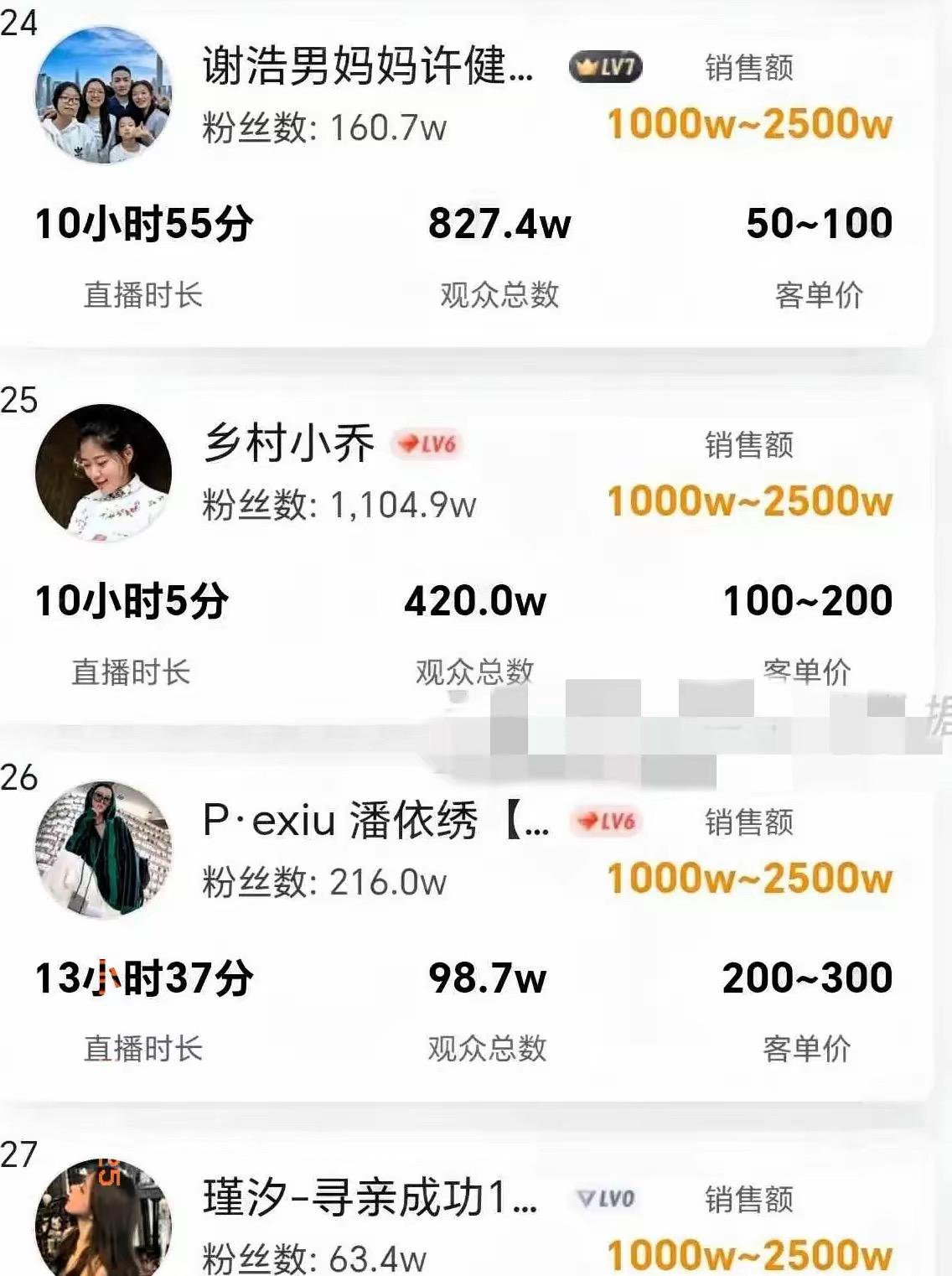Viewport: 952px width, 1276px height.
Task: View 乡村小乔 livestream details
Action: pos(289,444)
